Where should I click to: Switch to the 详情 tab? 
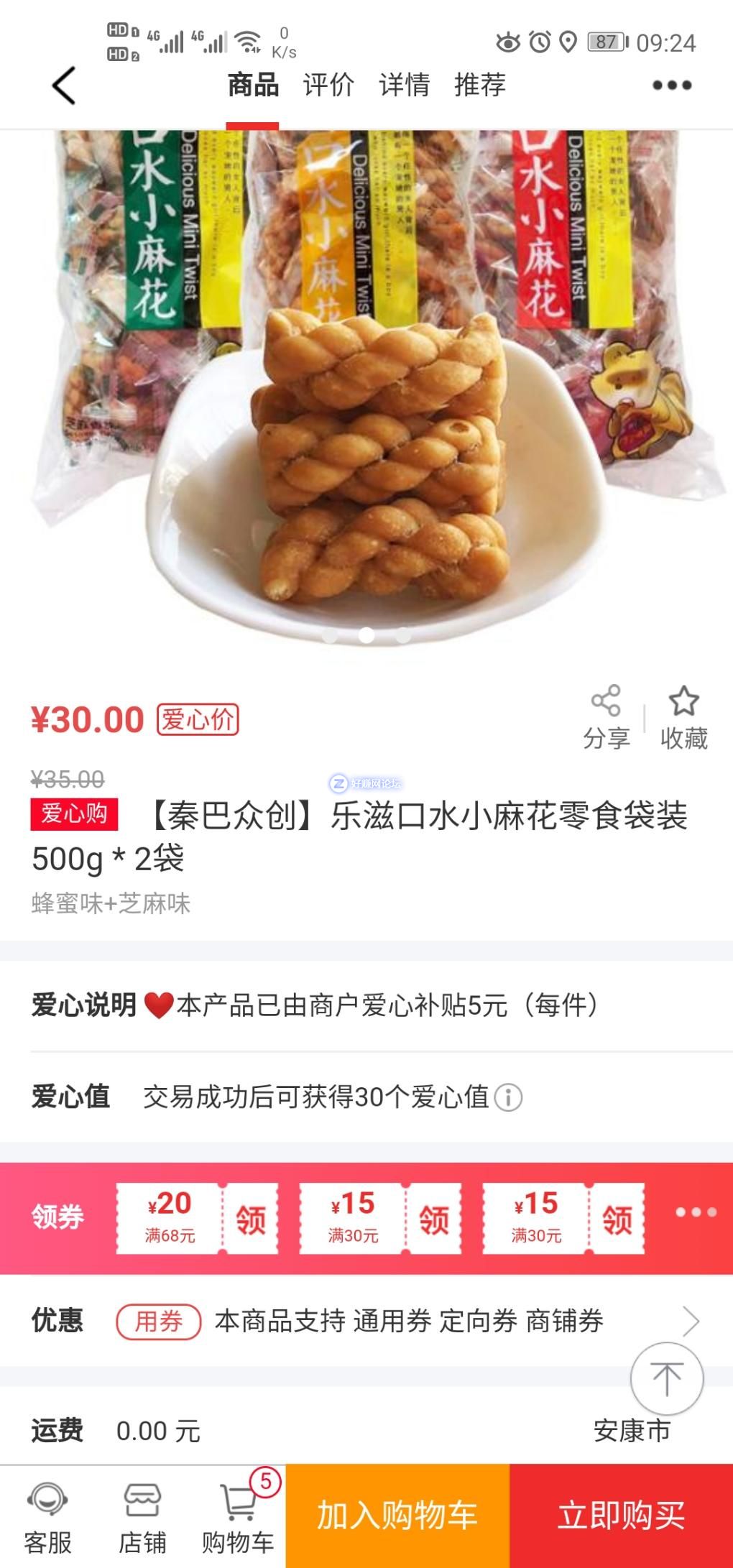point(404,86)
